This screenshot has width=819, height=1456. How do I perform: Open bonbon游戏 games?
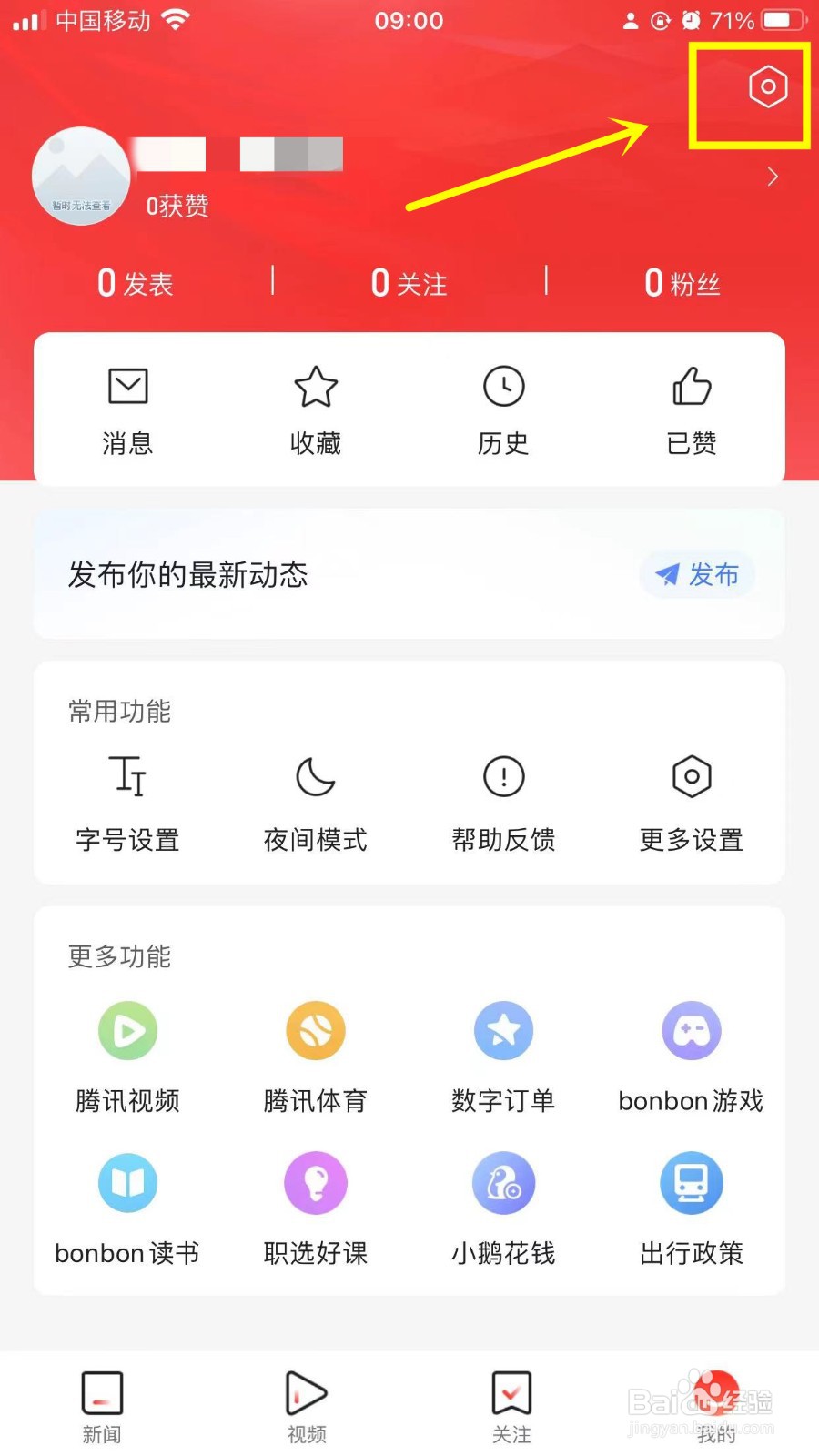point(692,1057)
